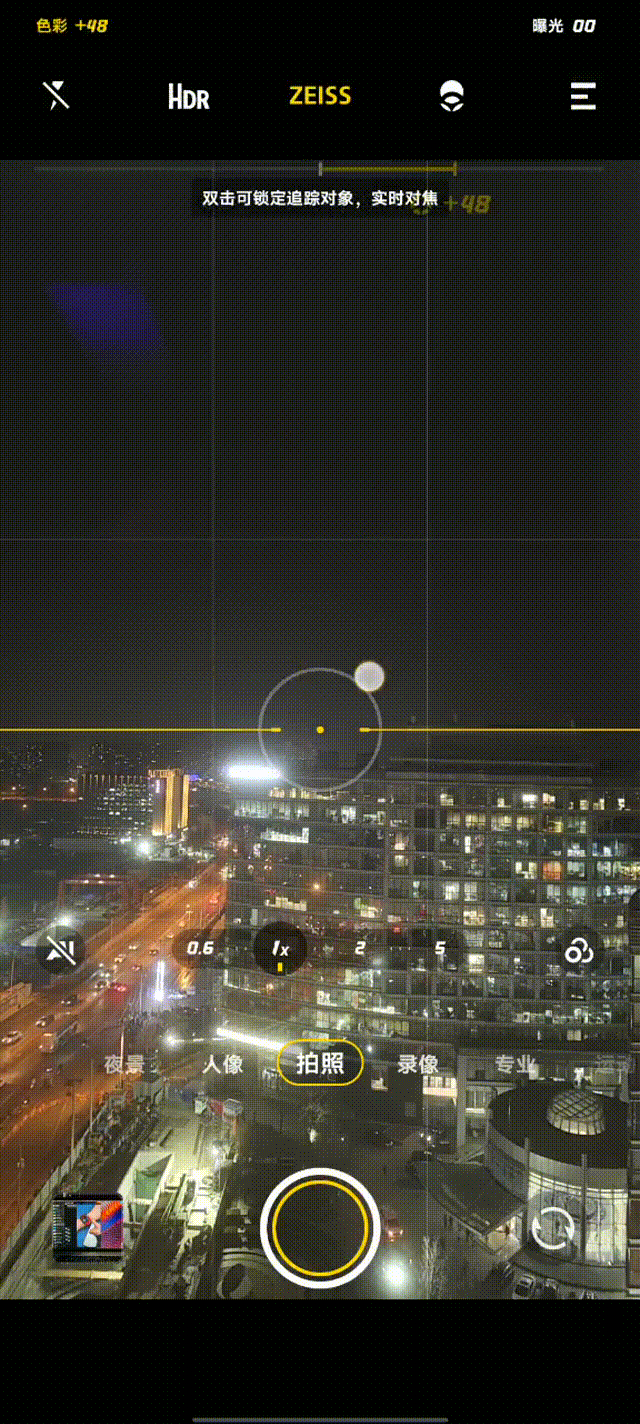Switch to 录像 video mode

click(417, 1064)
